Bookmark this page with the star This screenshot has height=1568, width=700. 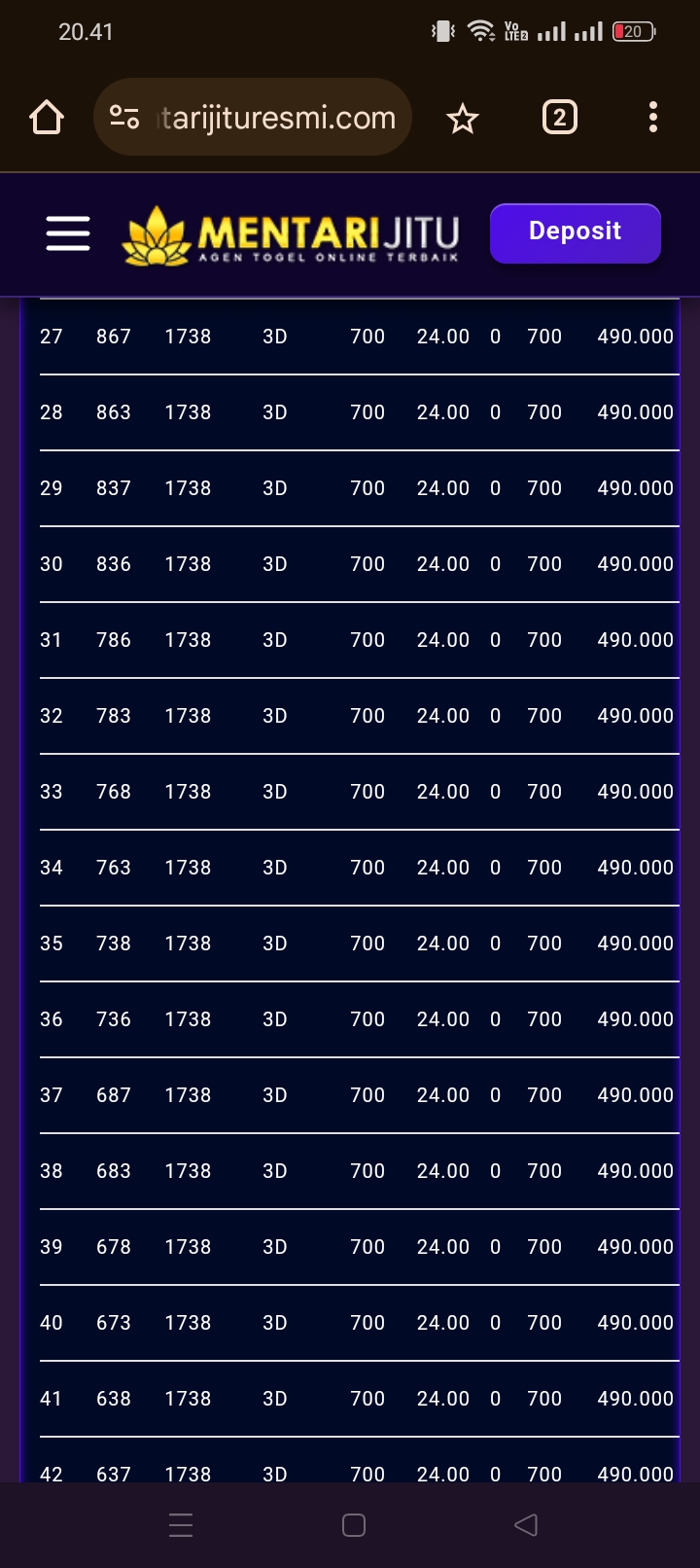(x=463, y=119)
